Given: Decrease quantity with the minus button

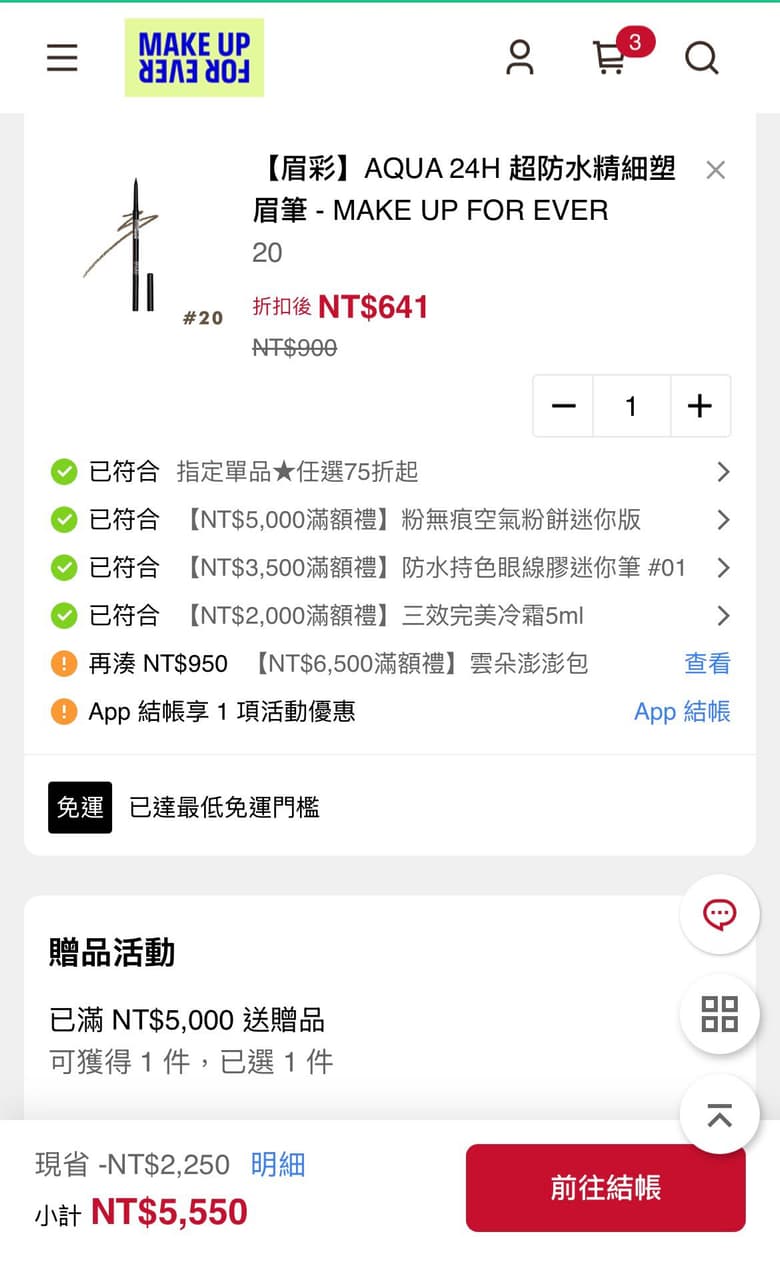Looking at the screenshot, I should click(x=564, y=406).
